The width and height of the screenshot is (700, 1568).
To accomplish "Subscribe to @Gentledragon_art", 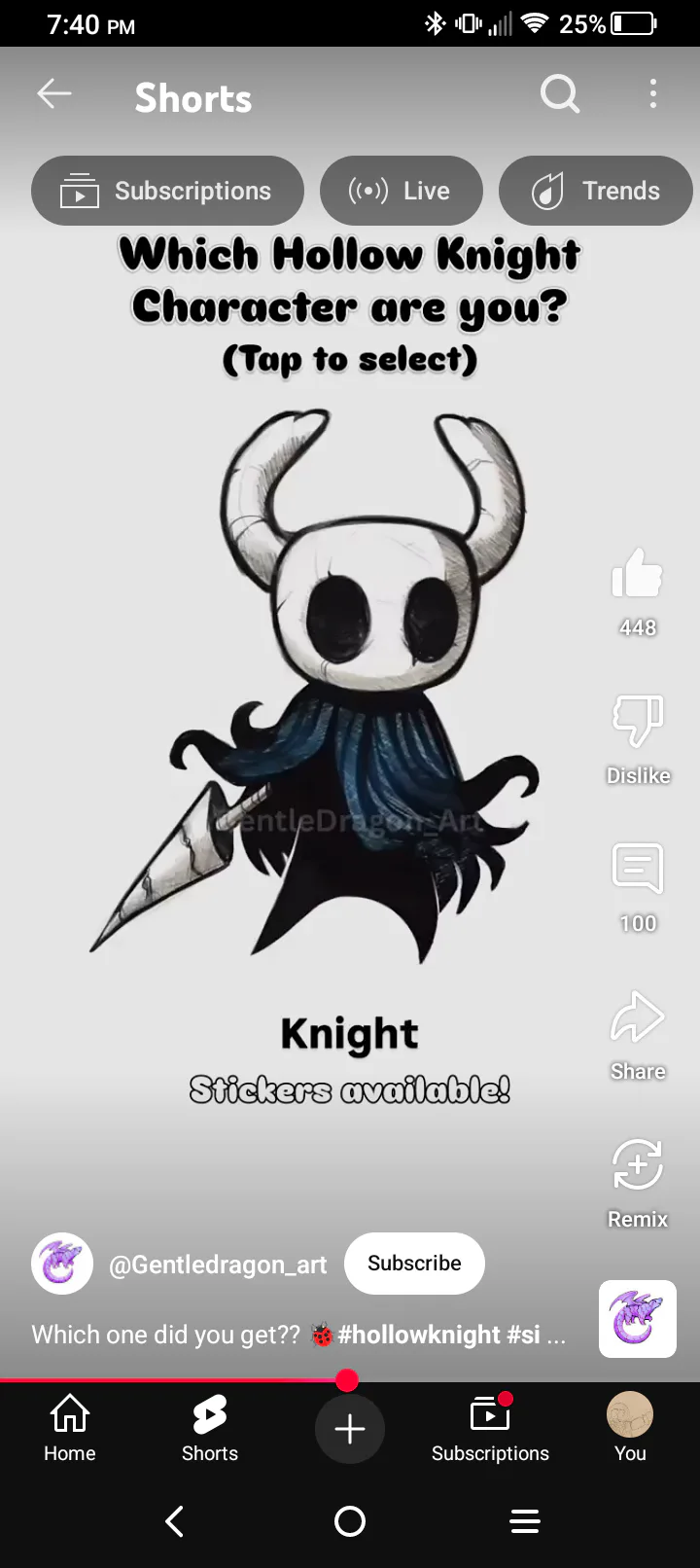I will click(x=414, y=1264).
